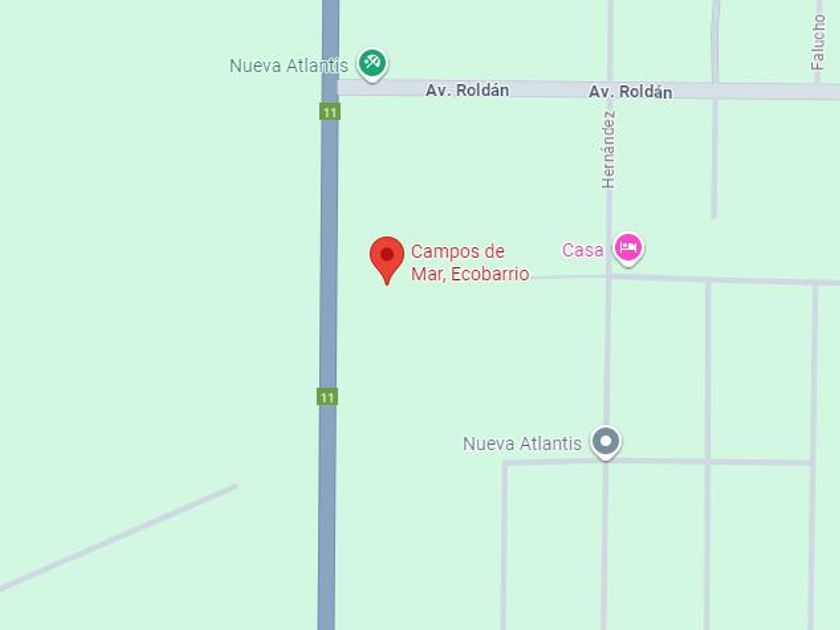Select the green Nueva Atlantis campground marker
The width and height of the screenshot is (840, 630).
click(373, 65)
